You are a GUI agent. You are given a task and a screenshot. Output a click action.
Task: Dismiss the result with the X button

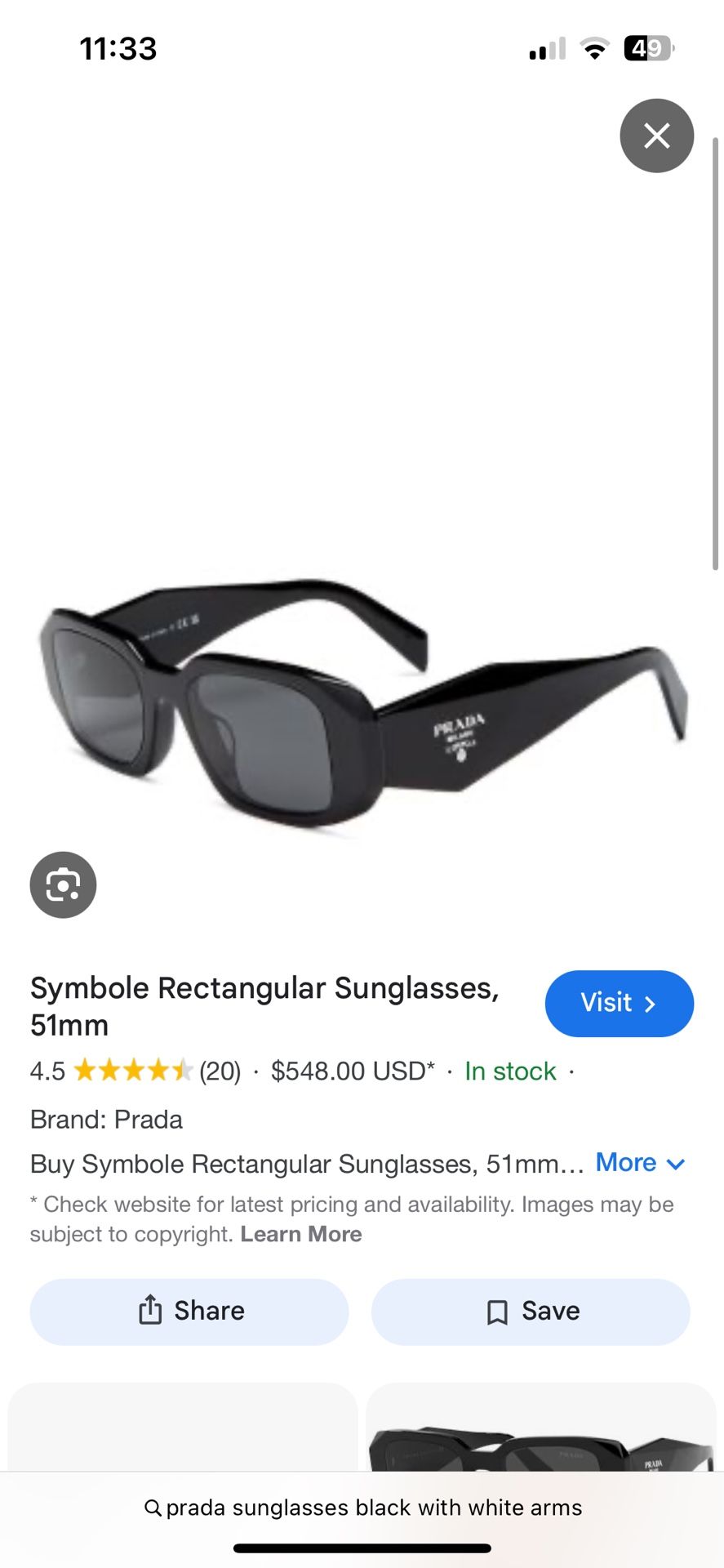coord(657,136)
